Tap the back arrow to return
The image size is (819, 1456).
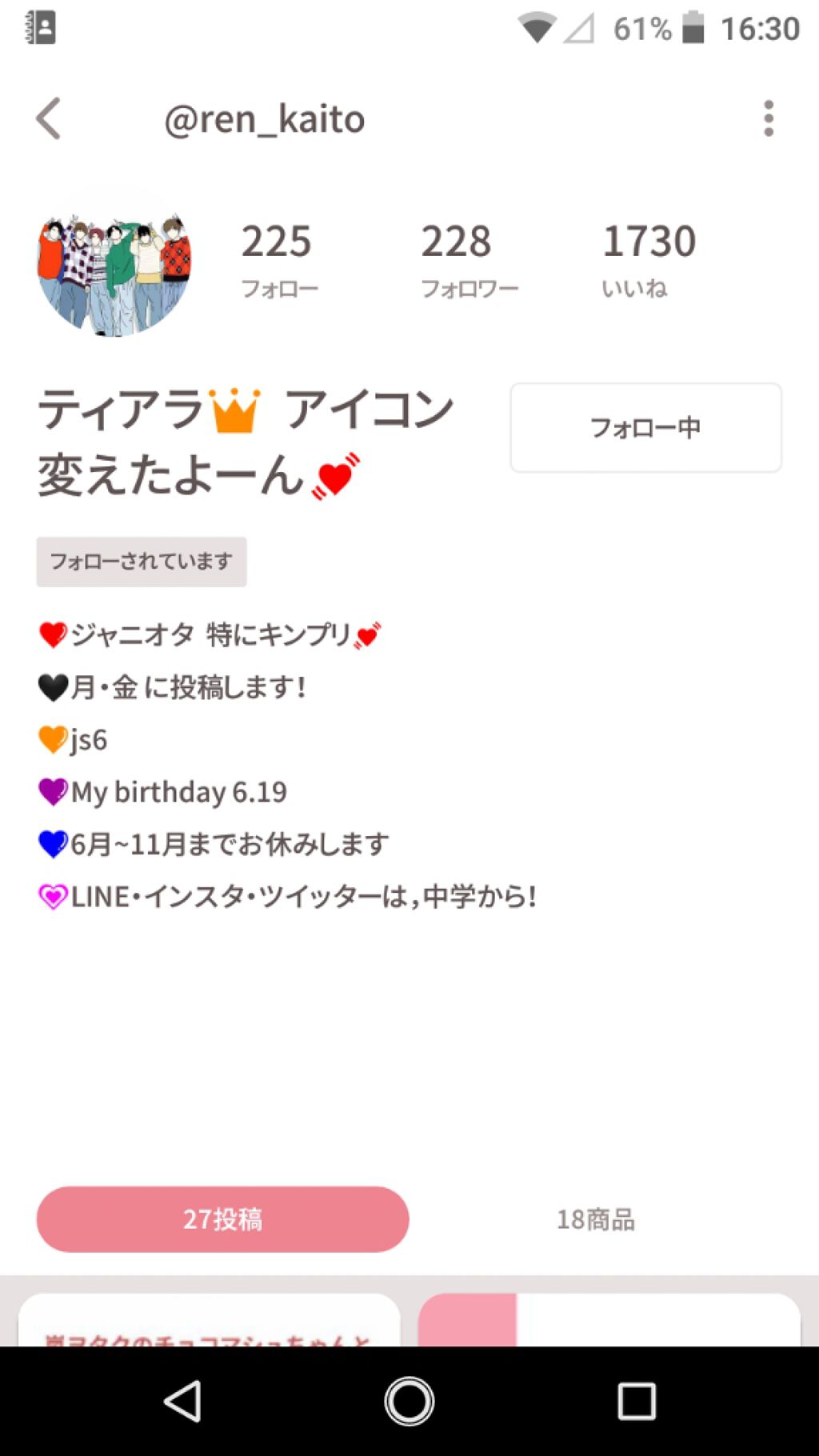pyautogui.click(x=50, y=118)
